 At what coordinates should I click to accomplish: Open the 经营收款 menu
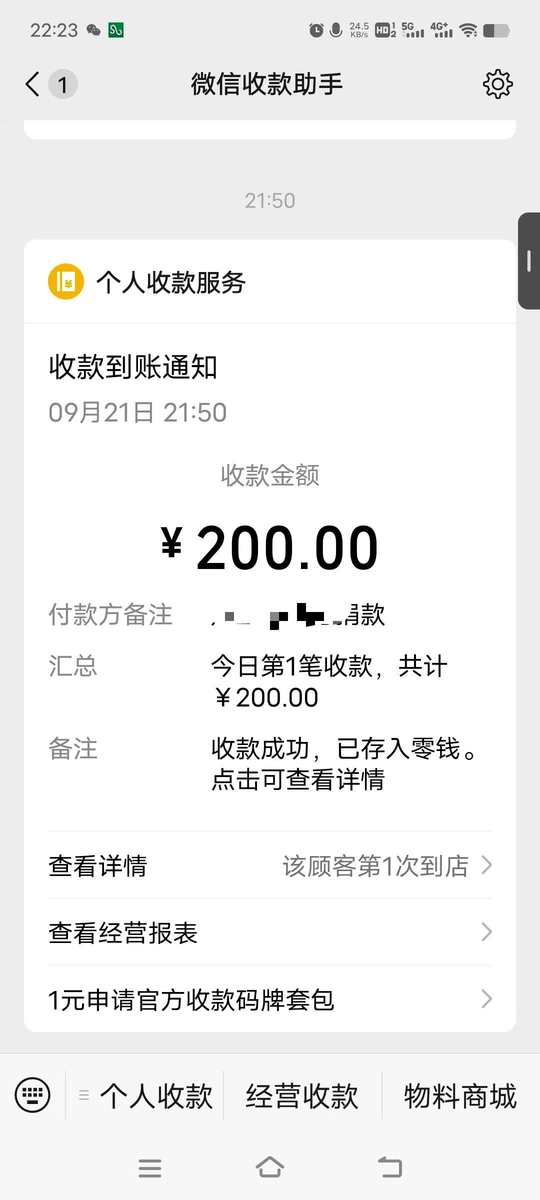click(x=302, y=1096)
